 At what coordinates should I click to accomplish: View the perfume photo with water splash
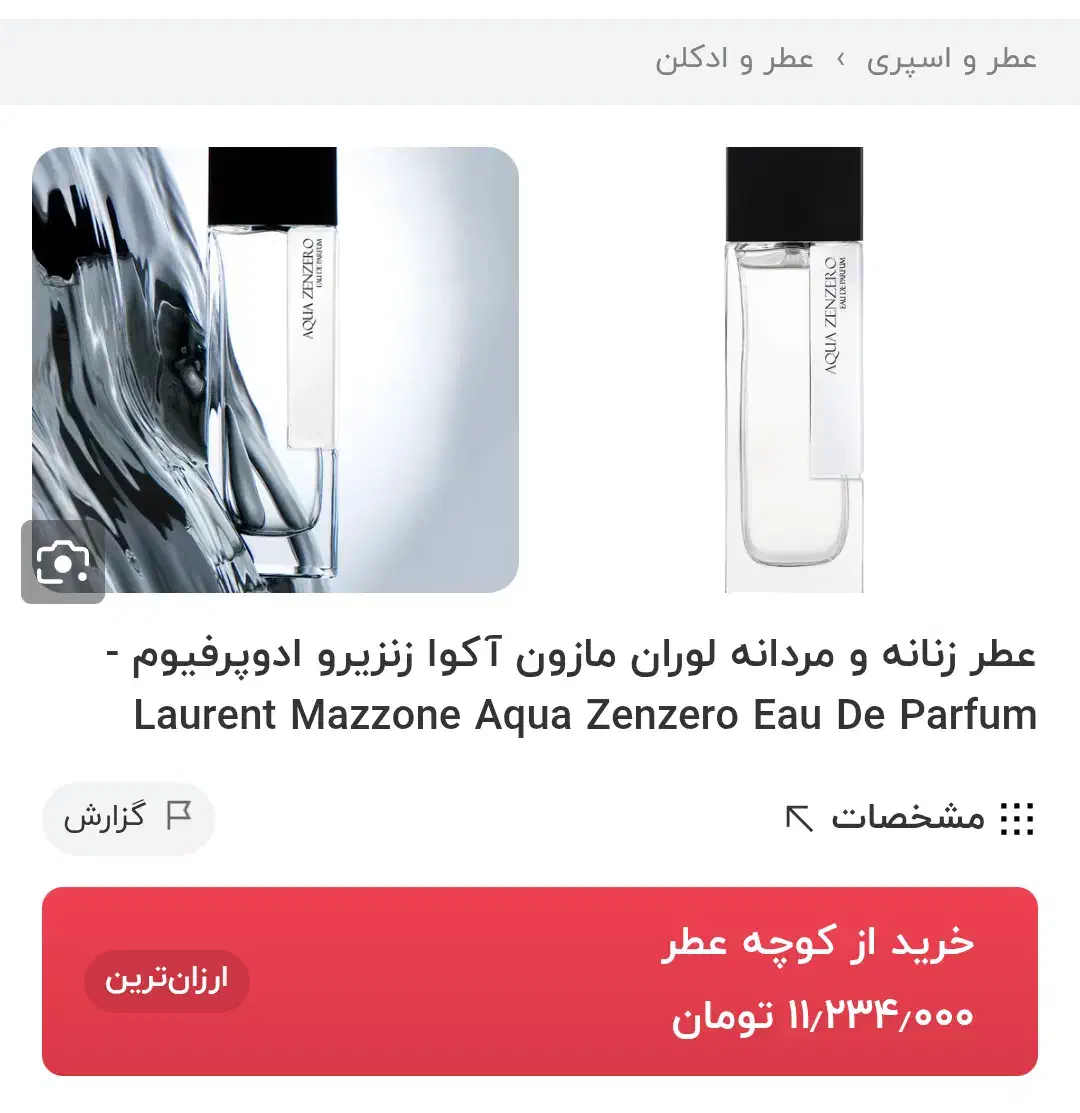pyautogui.click(x=275, y=370)
